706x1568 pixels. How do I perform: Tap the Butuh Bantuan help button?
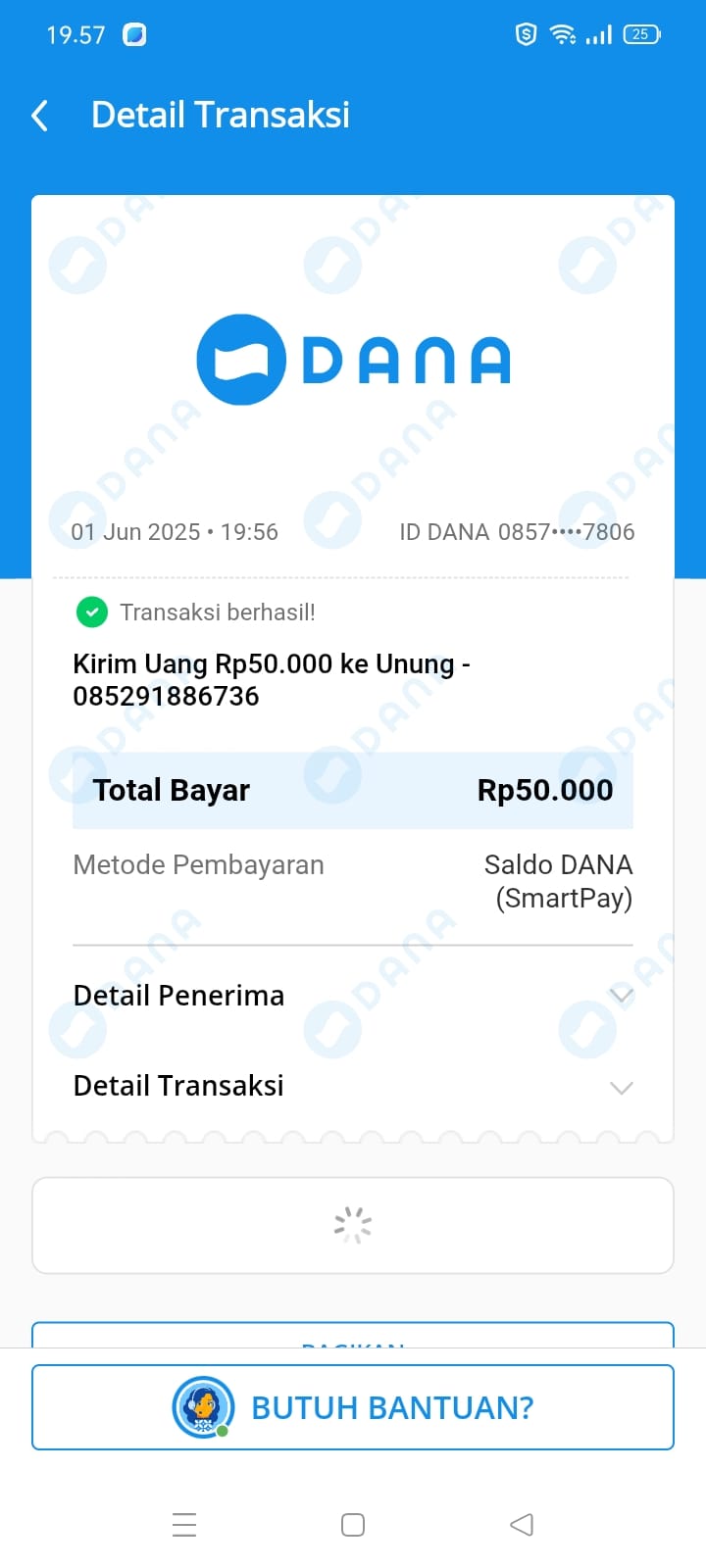tap(353, 1407)
